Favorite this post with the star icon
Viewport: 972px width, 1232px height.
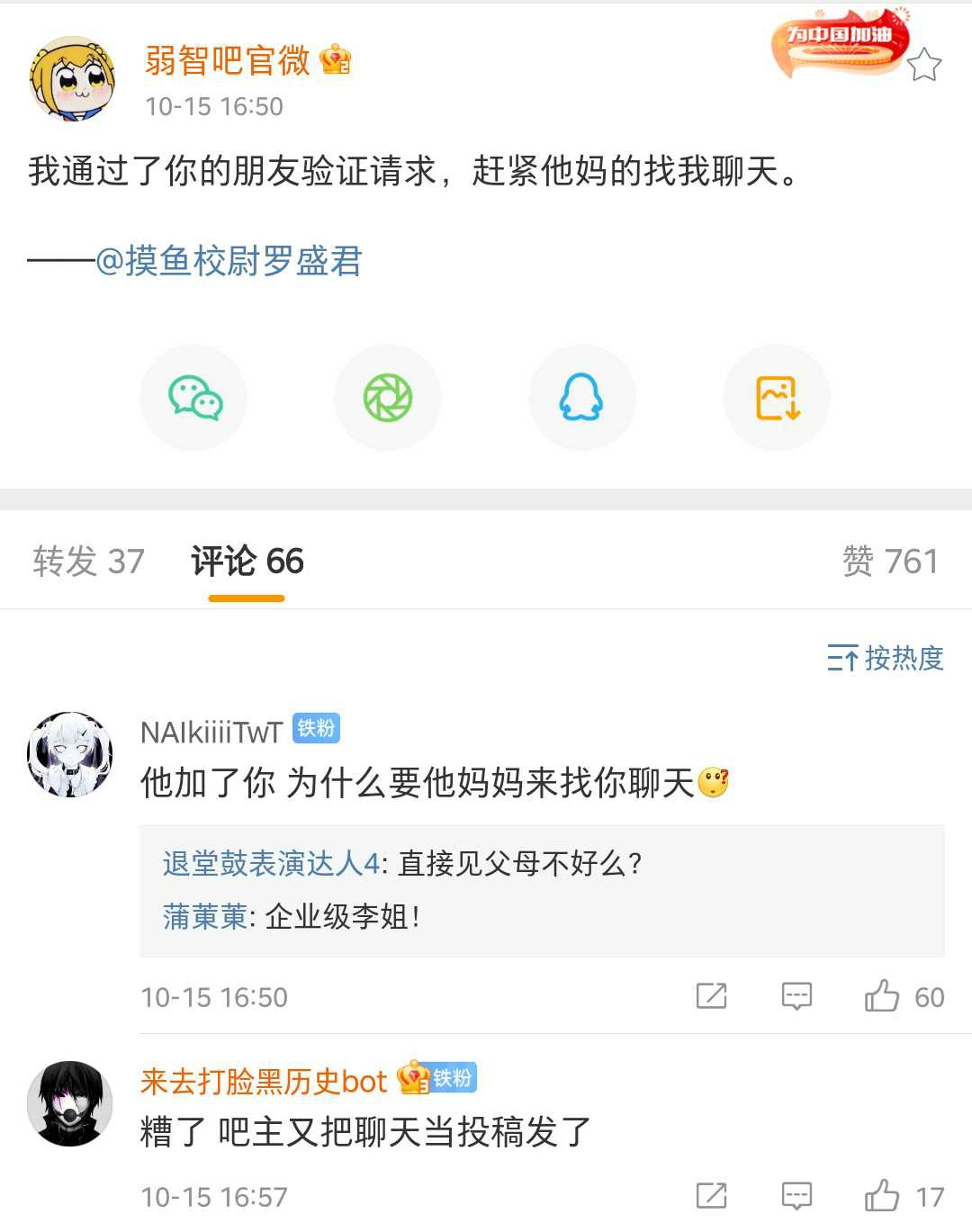point(923,65)
